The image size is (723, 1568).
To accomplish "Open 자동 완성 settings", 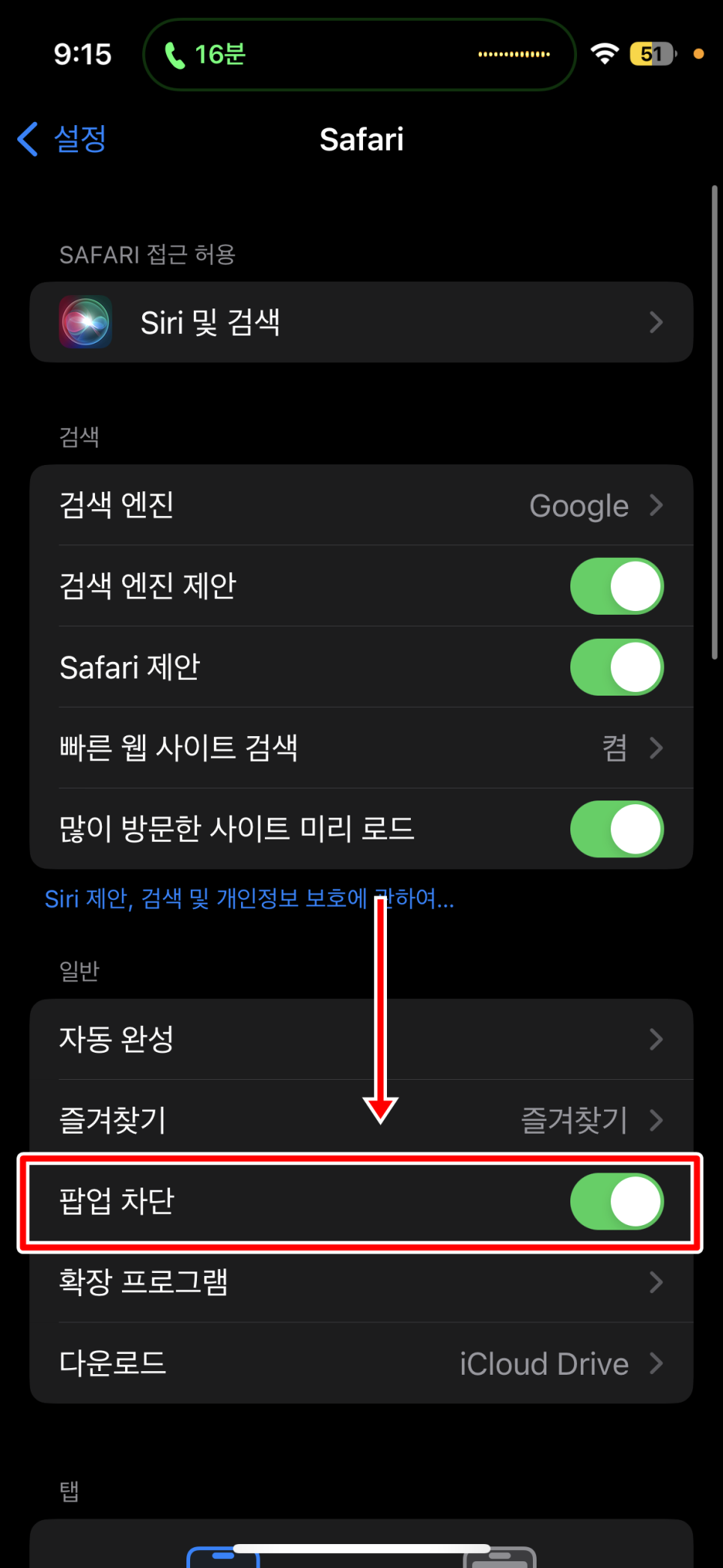I will coord(361,1039).
